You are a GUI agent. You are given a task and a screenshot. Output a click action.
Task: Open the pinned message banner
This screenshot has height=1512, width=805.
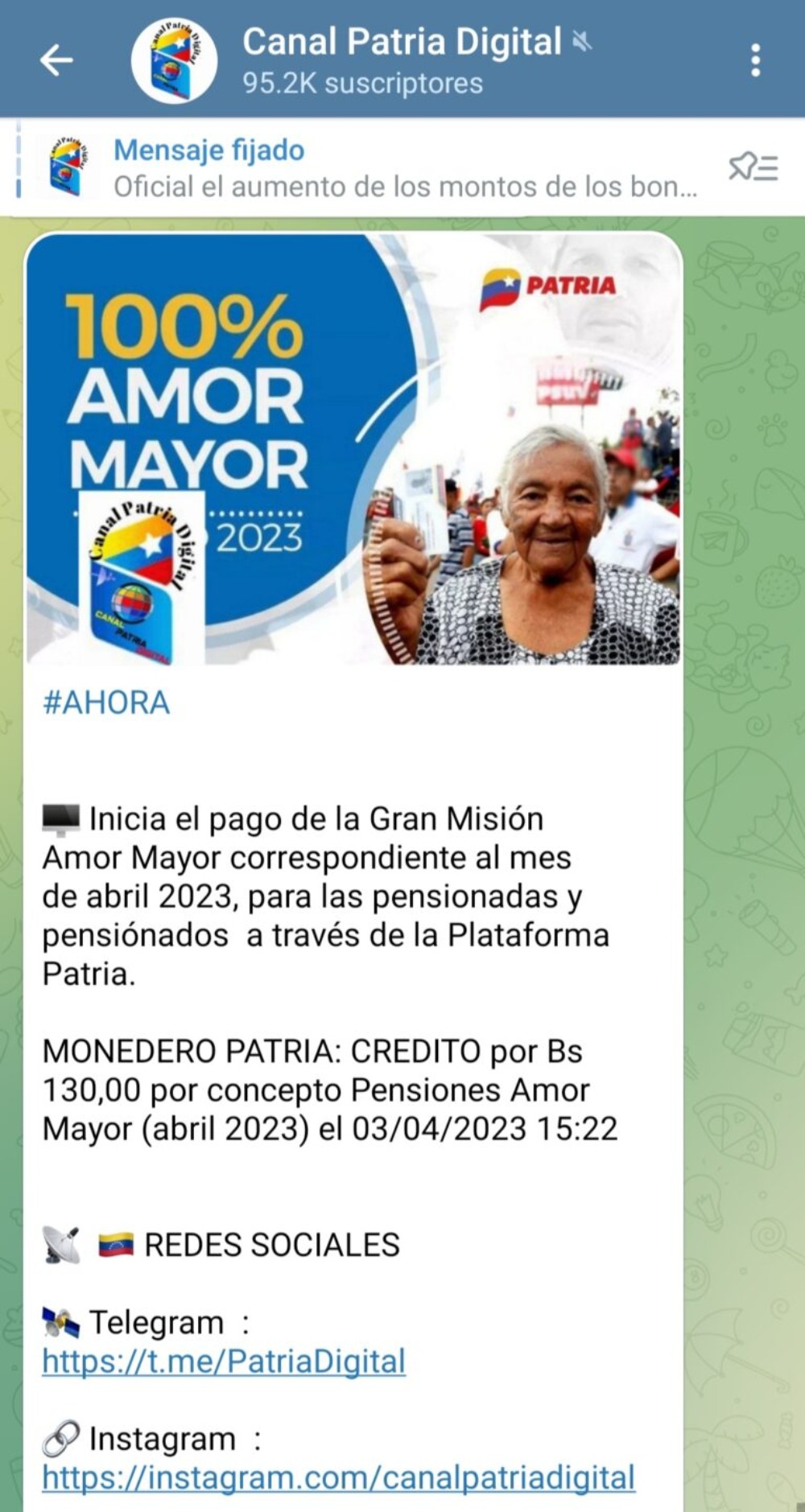(386, 168)
